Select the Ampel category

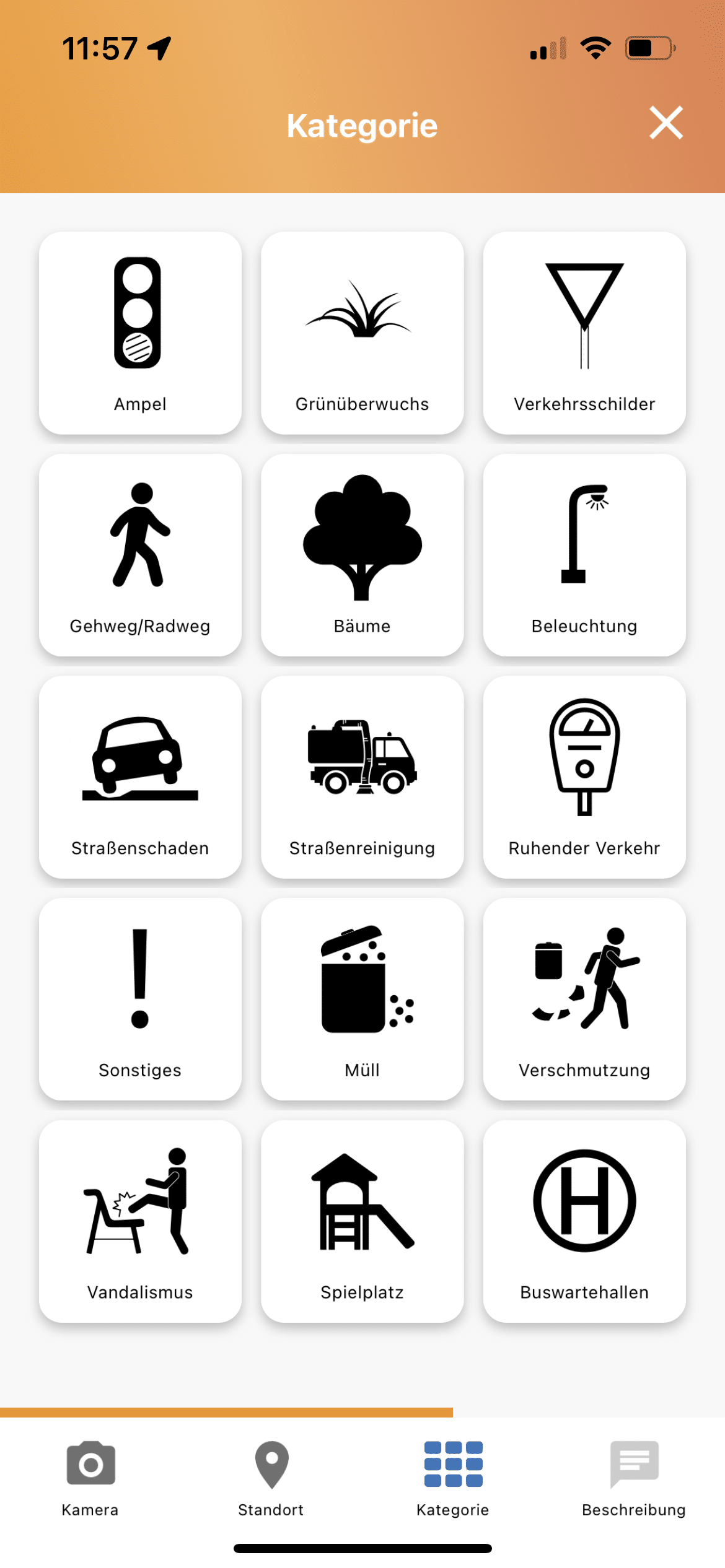point(140,333)
